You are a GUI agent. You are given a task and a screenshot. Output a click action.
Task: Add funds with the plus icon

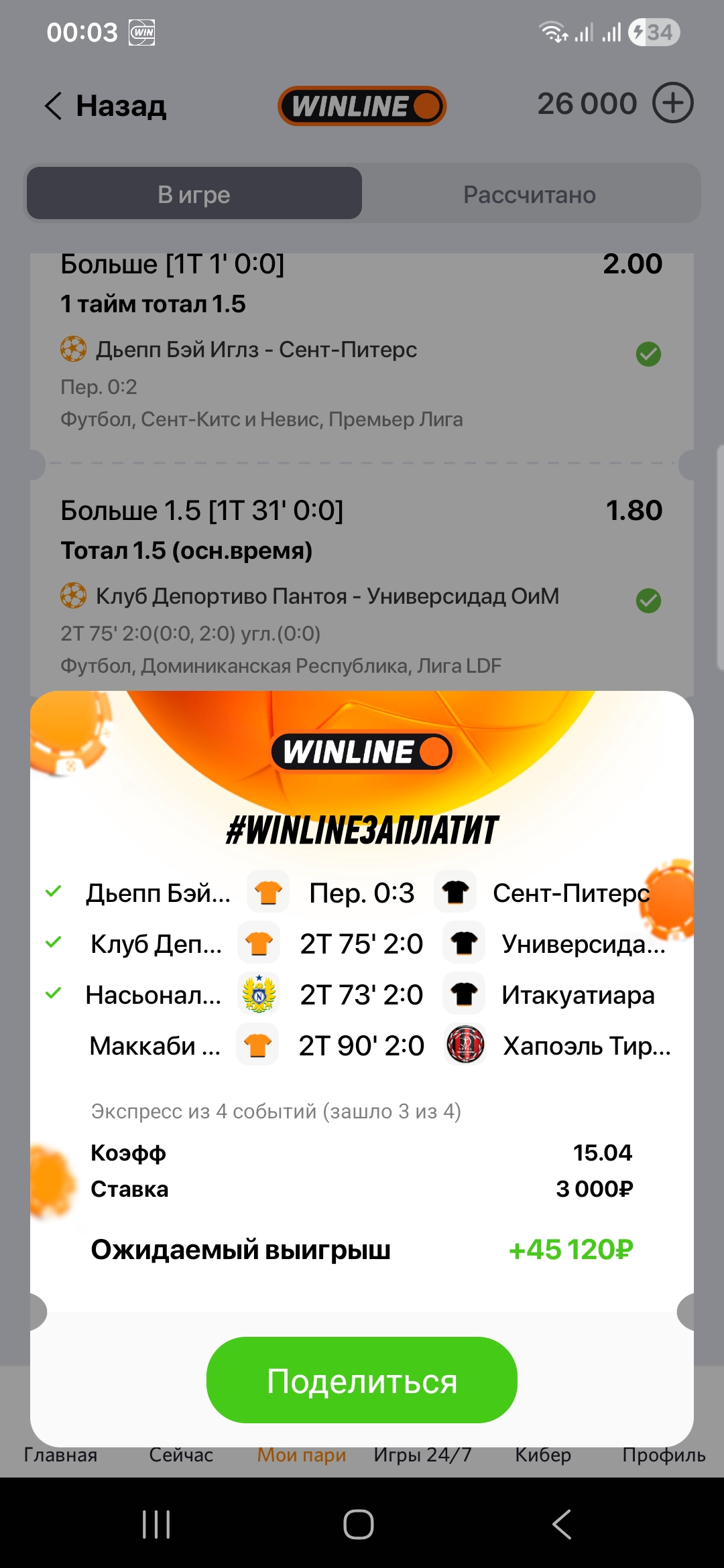pos(672,103)
